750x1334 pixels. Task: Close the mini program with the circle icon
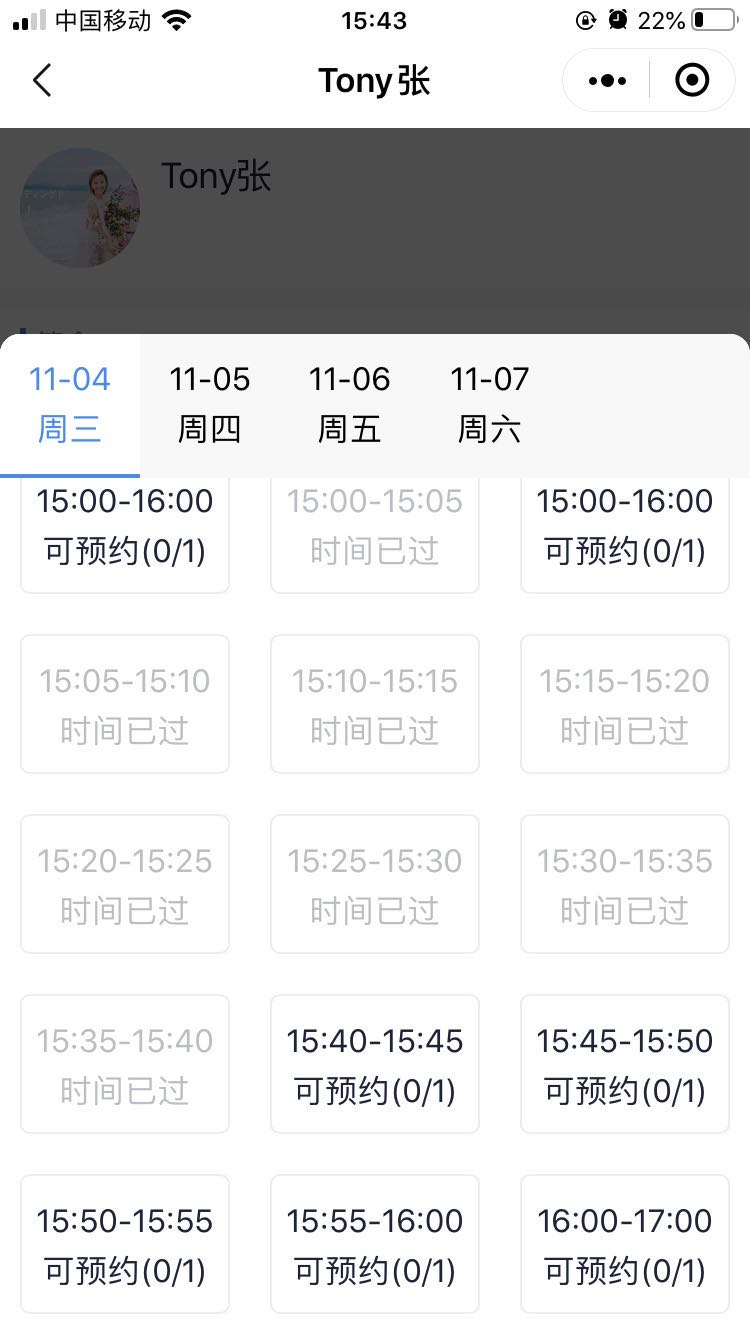coord(692,80)
